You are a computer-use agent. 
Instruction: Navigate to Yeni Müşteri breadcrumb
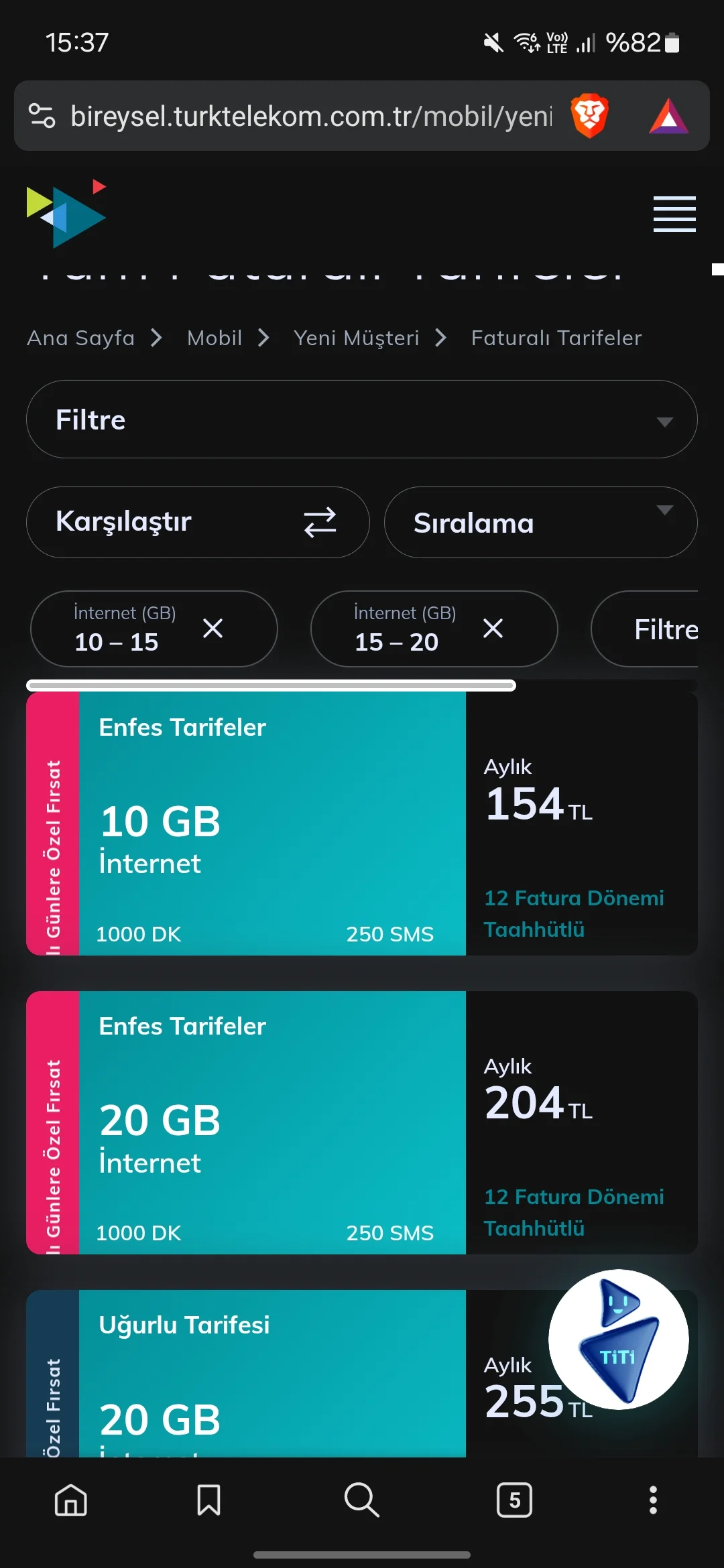(x=356, y=338)
